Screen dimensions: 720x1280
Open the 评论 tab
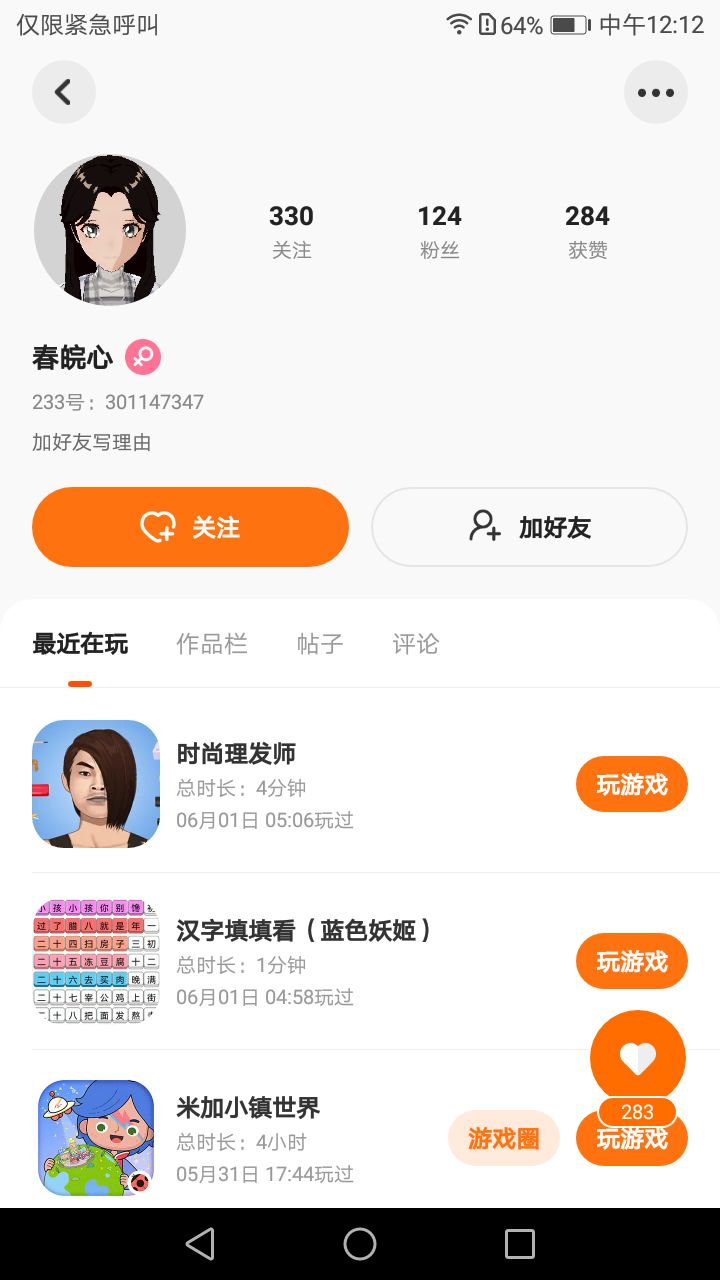point(415,644)
